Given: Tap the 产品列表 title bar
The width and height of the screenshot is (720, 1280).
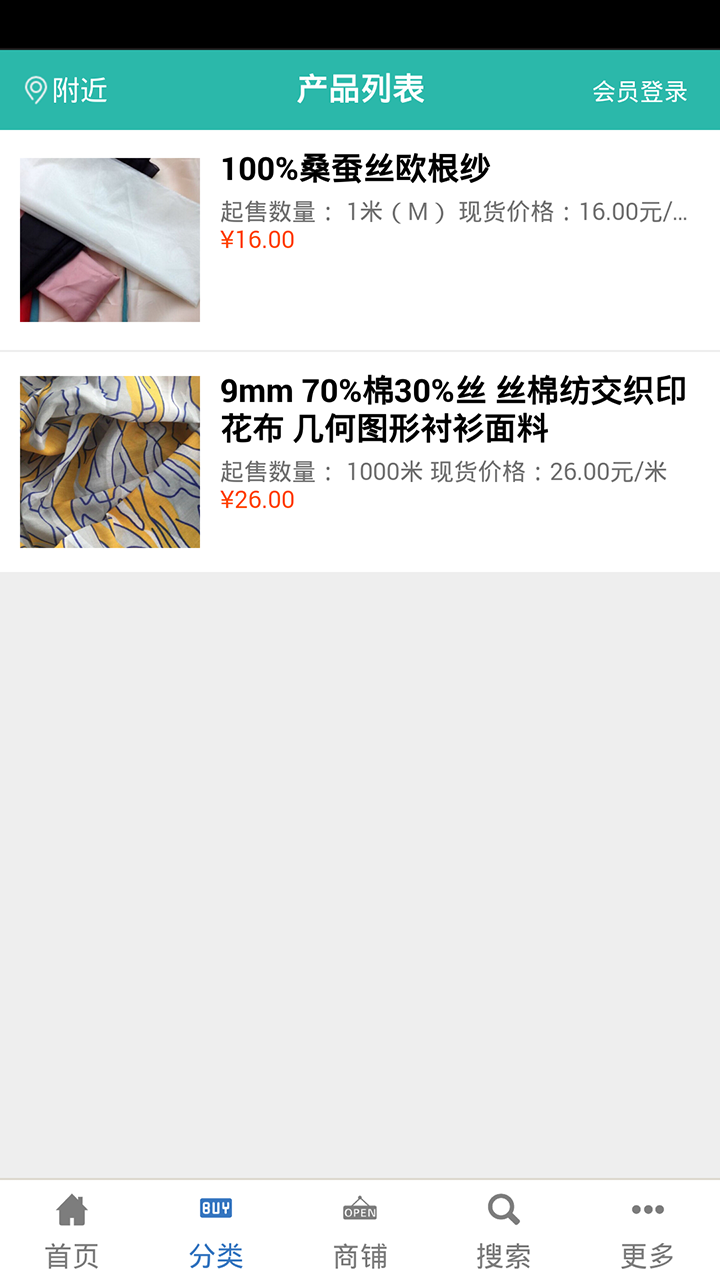Looking at the screenshot, I should tap(360, 89).
